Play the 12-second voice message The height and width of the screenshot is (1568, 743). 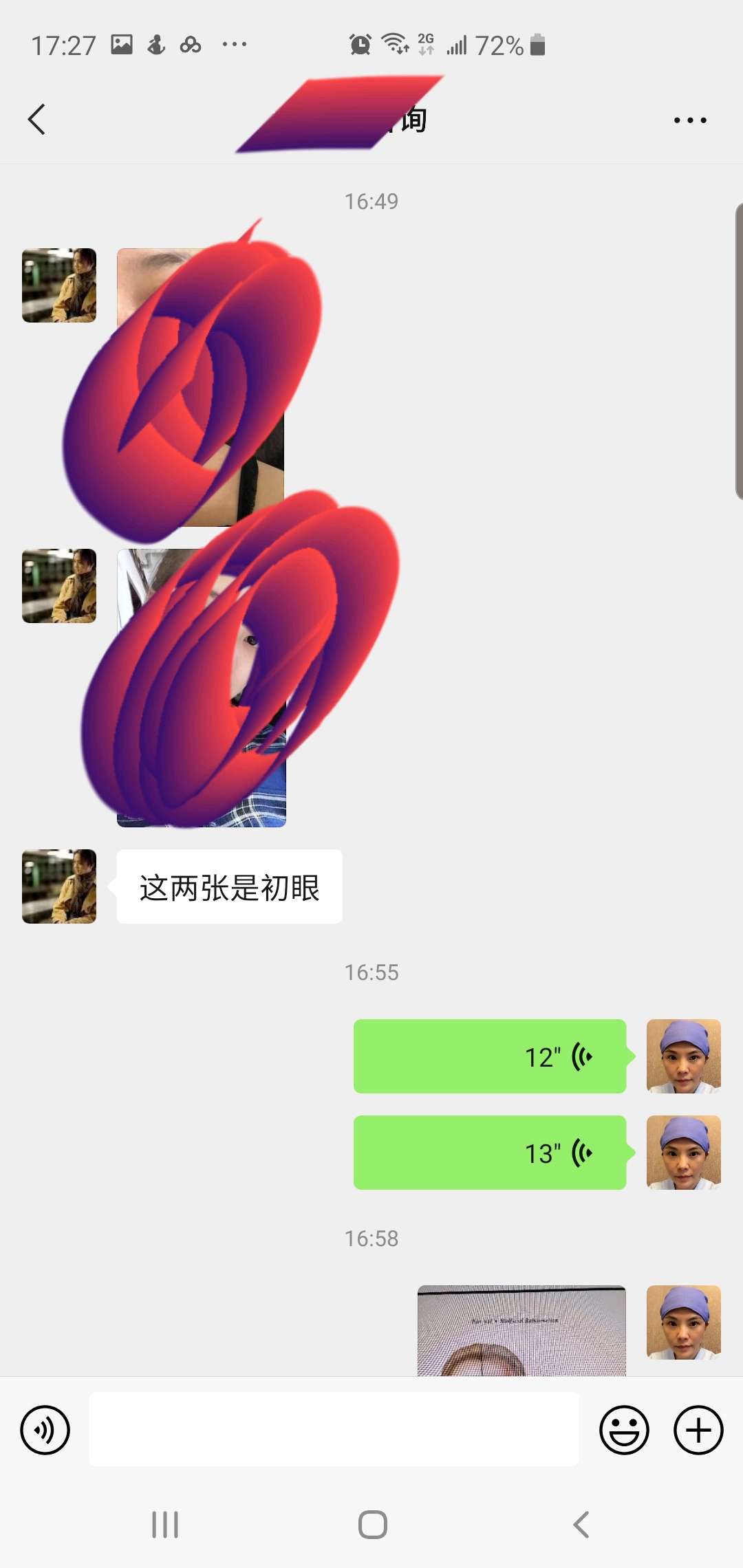point(490,1056)
